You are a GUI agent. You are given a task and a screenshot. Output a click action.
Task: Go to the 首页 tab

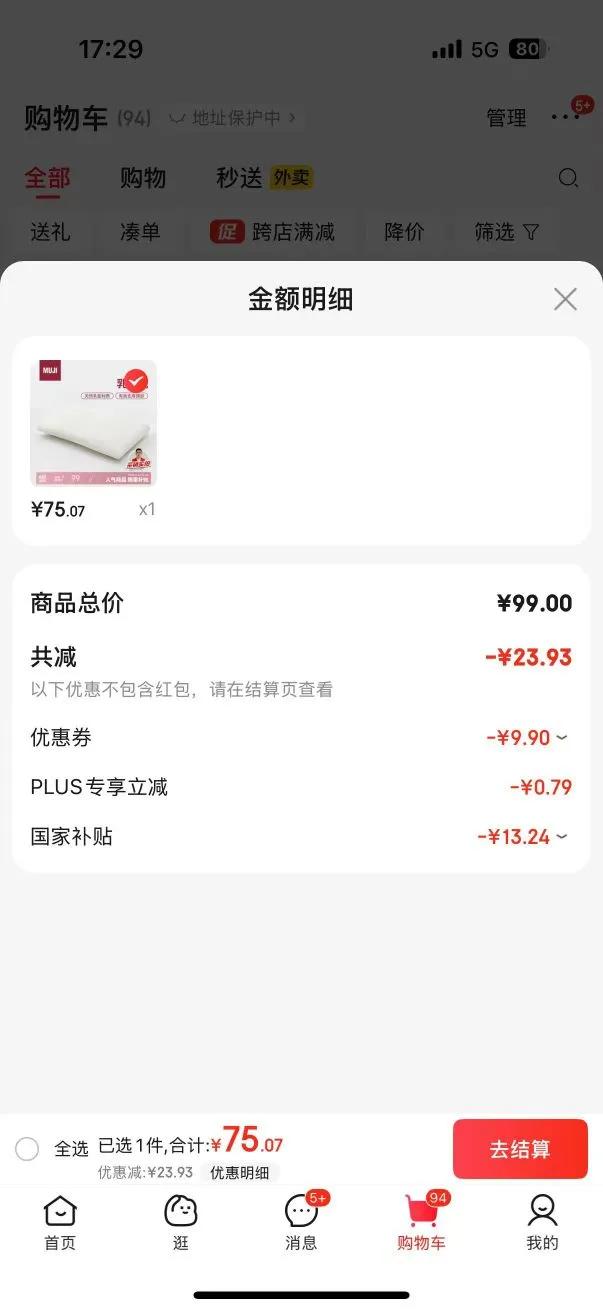pos(60,1223)
